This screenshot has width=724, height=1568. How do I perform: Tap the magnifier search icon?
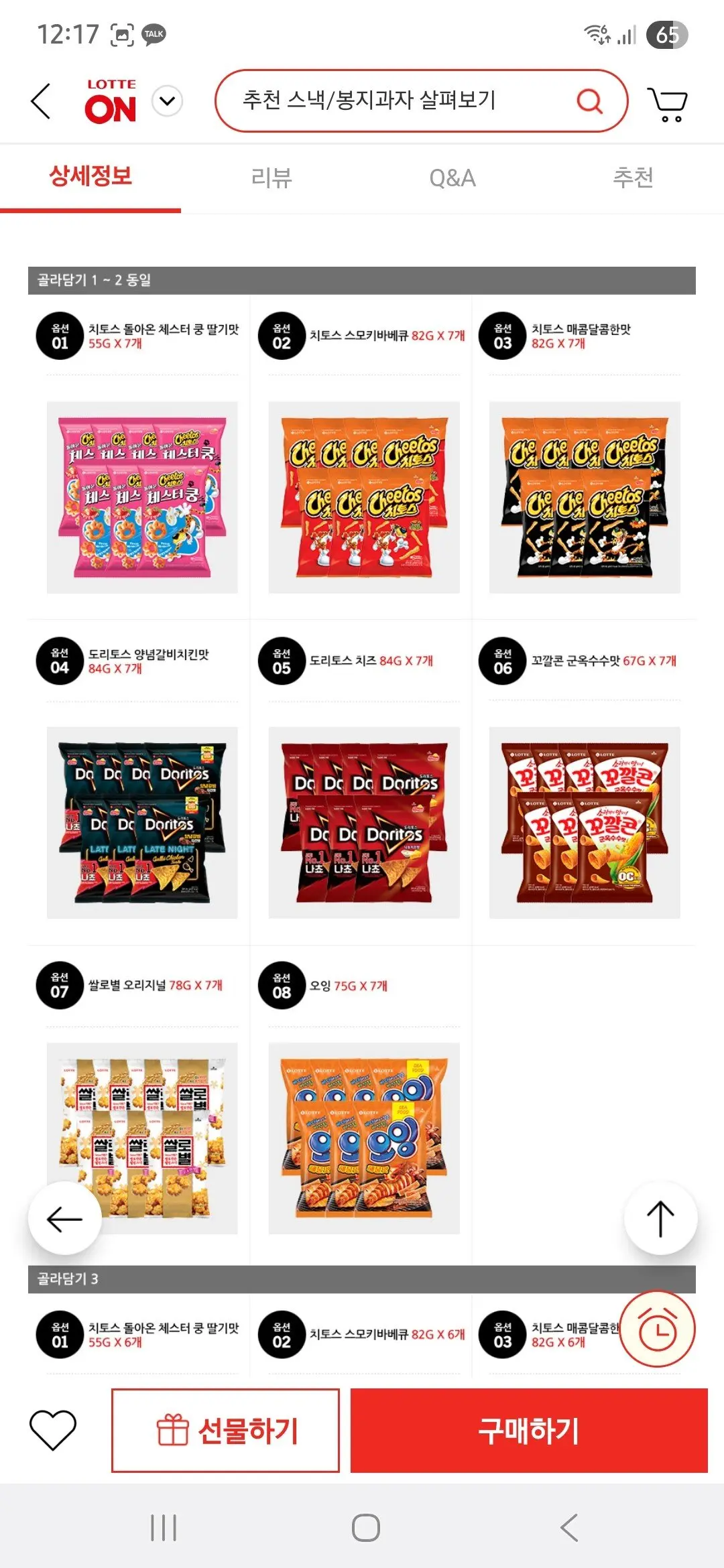(589, 101)
